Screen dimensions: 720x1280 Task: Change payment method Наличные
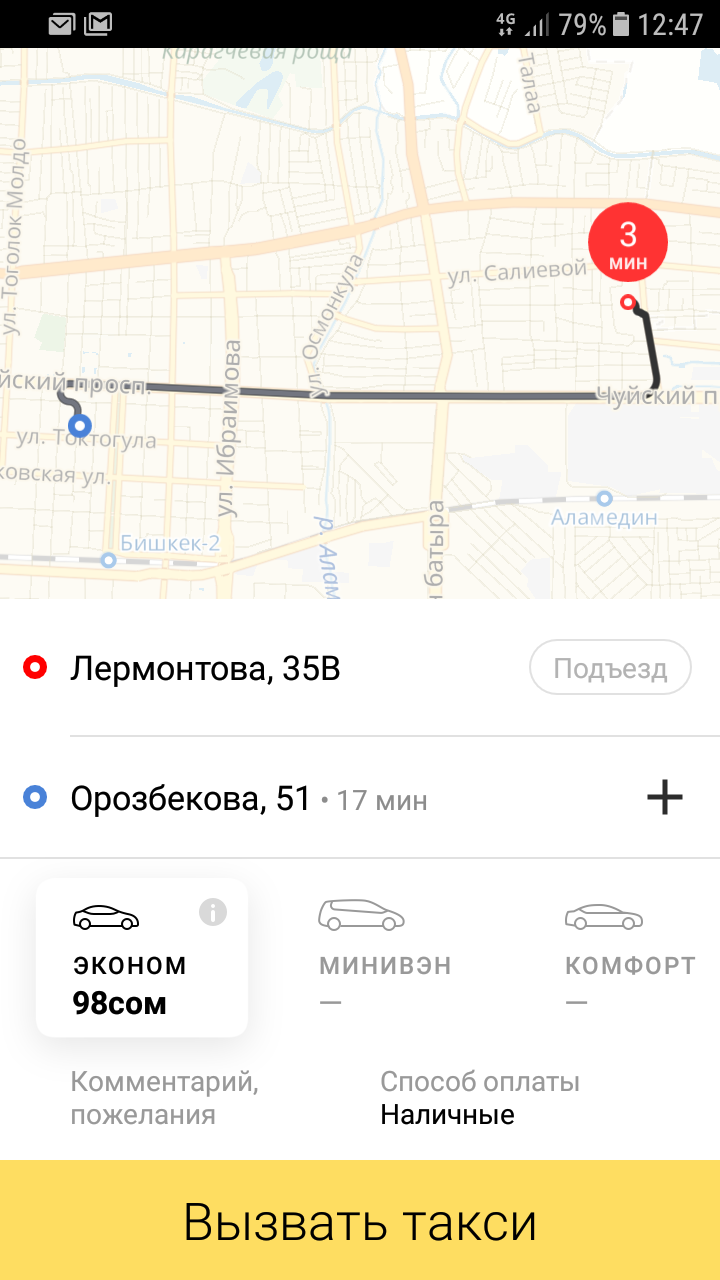click(x=480, y=1098)
